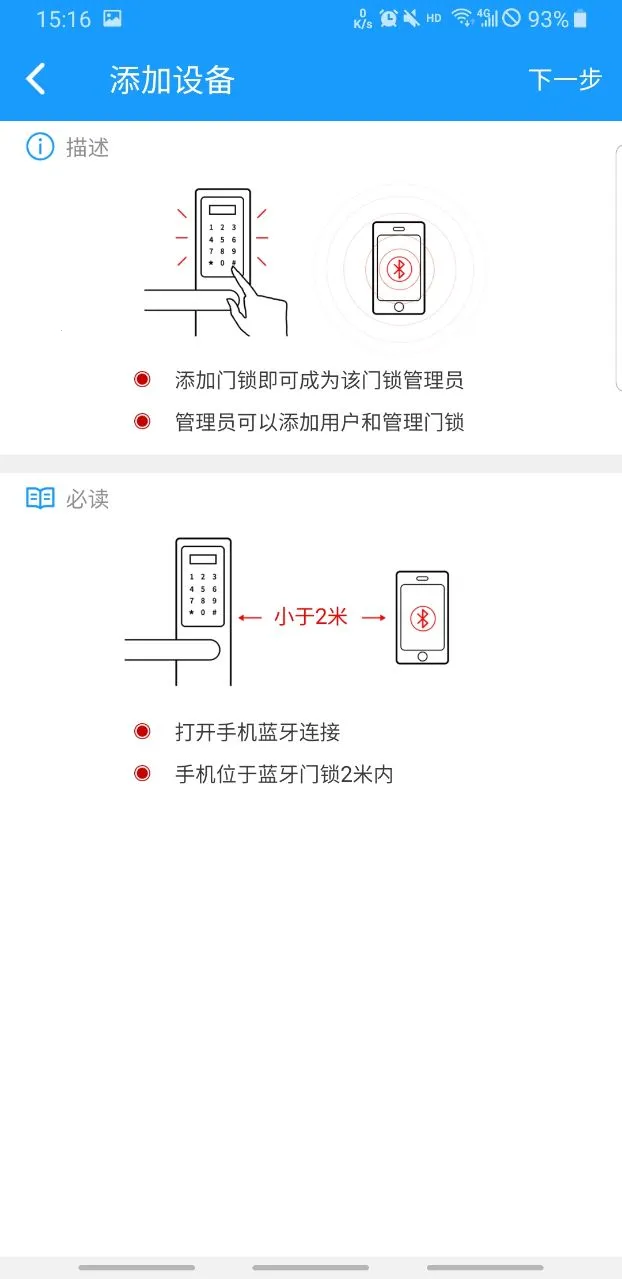622x1279 pixels.
Task: Tap 下一步 to continue
Action: [564, 79]
